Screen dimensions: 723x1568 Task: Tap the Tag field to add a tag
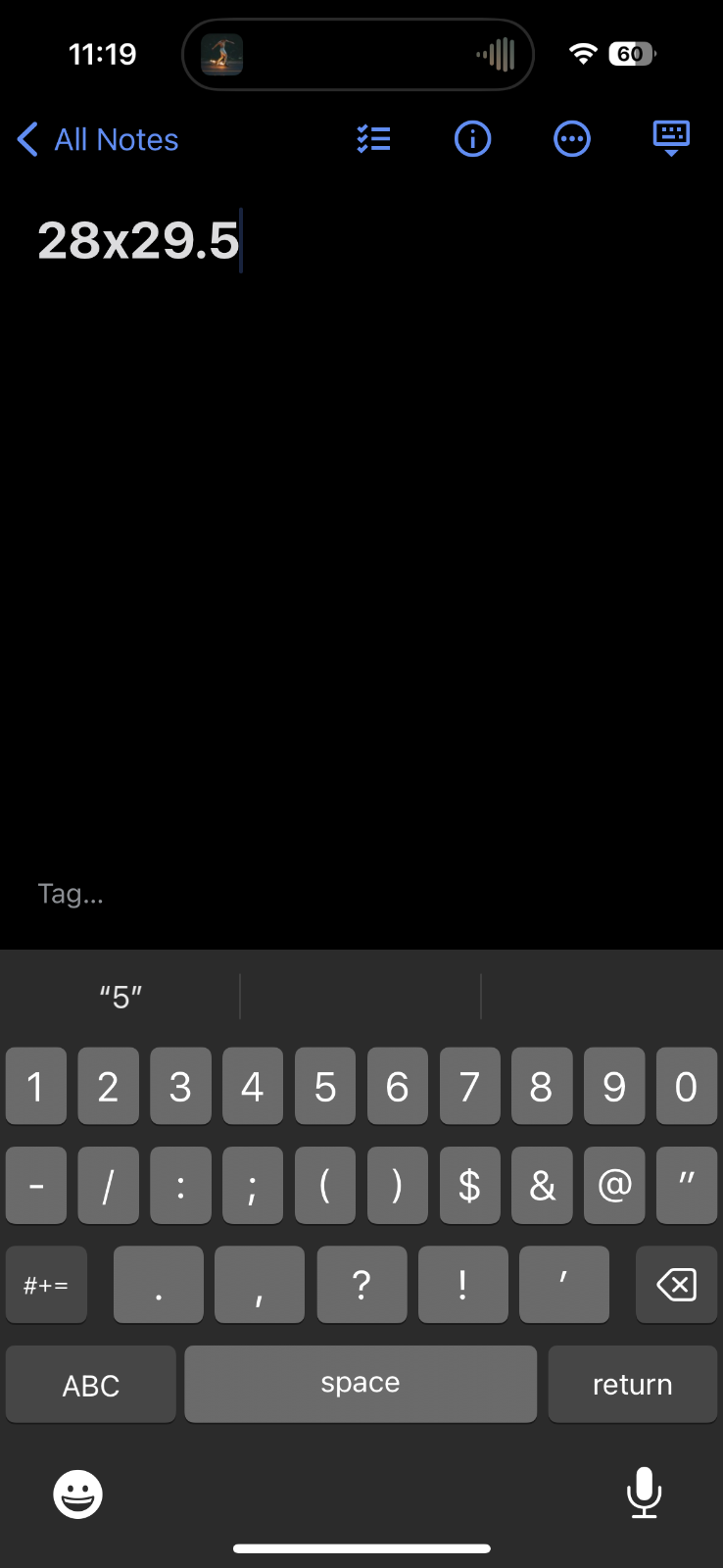tap(71, 894)
